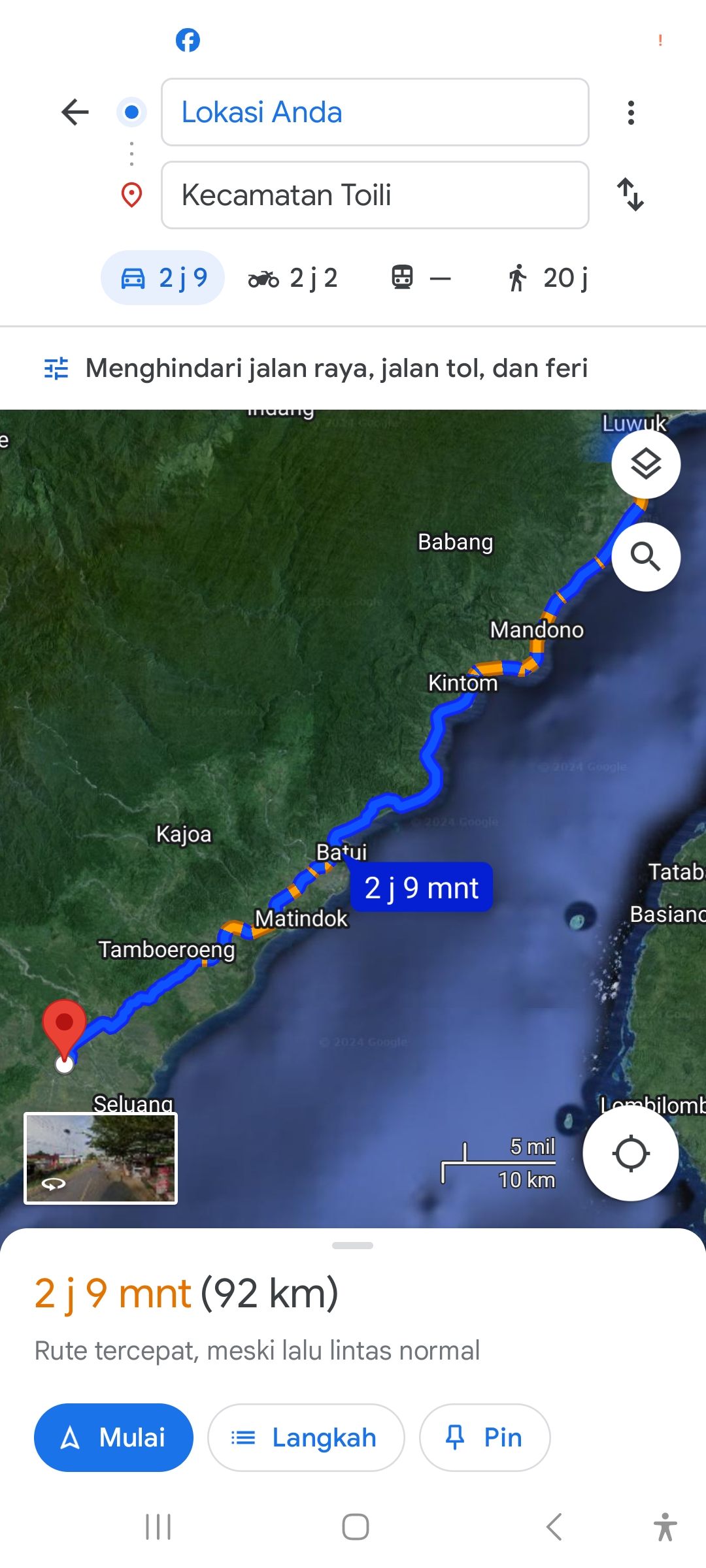The height and width of the screenshot is (1568, 706).
Task: Select the car travel mode
Action: pos(163,278)
